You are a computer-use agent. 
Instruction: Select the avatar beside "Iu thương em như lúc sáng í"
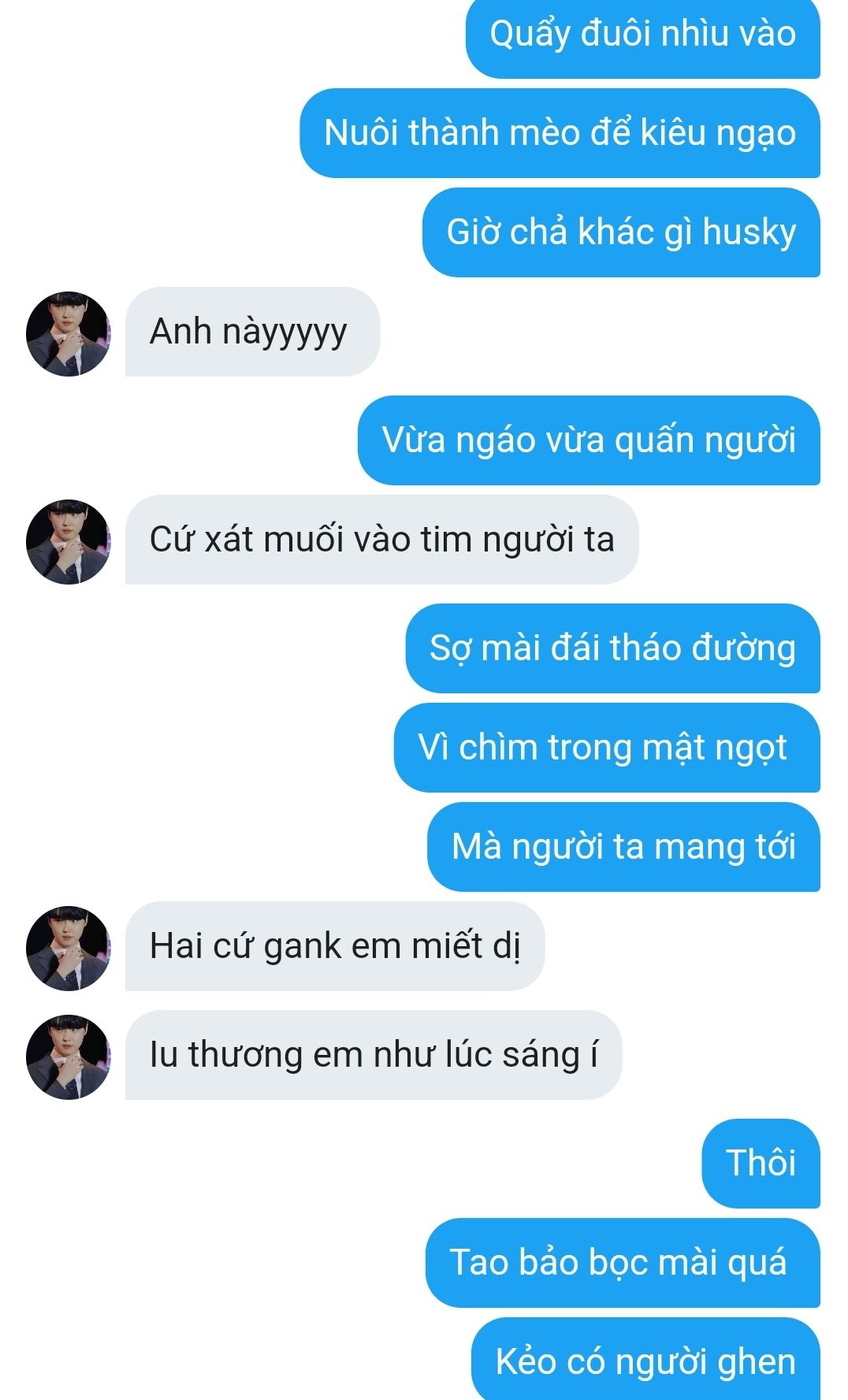click(x=69, y=1056)
